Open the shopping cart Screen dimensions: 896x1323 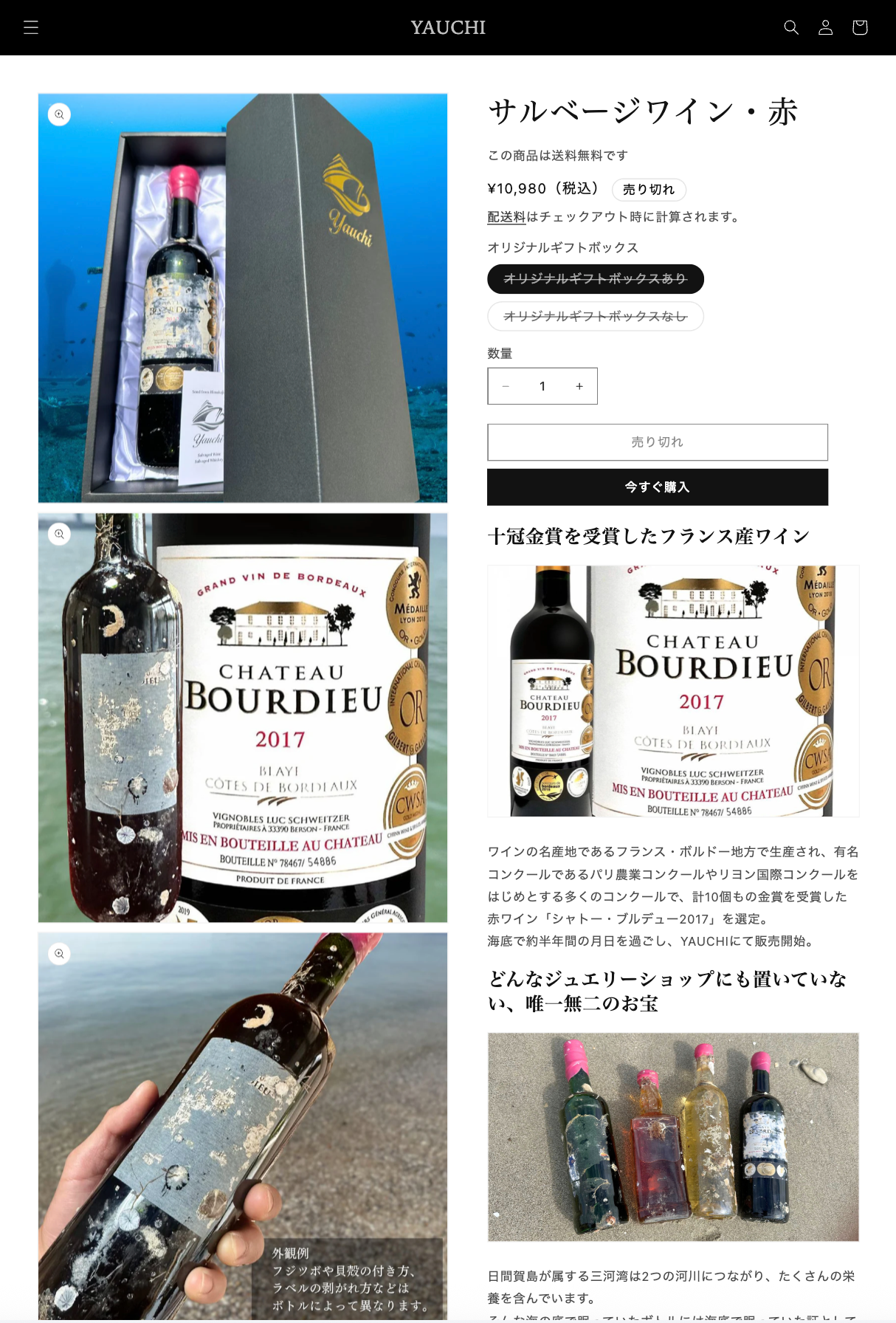click(859, 27)
